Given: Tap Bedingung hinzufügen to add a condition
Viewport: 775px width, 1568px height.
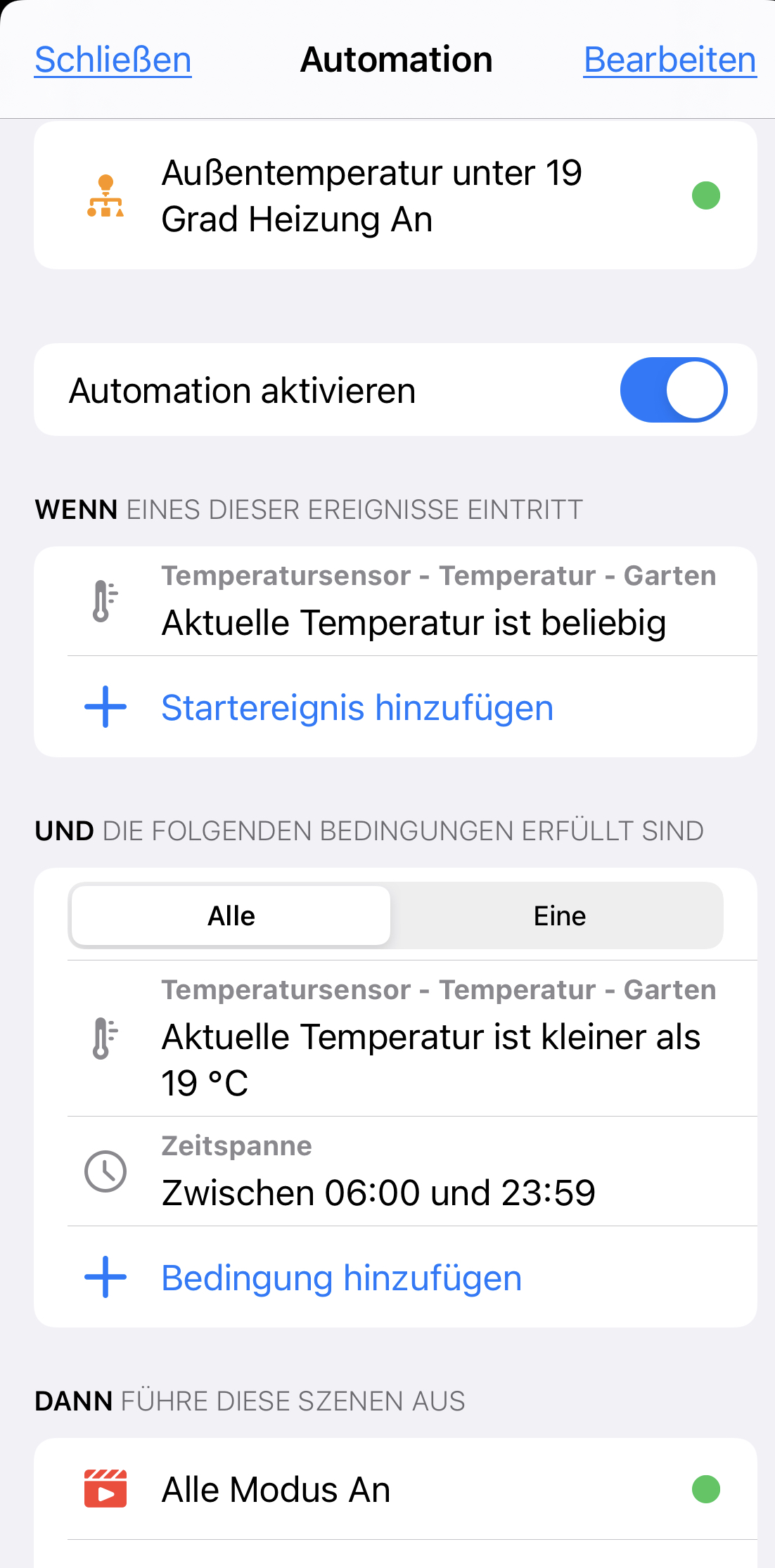Looking at the screenshot, I should [x=342, y=1278].
